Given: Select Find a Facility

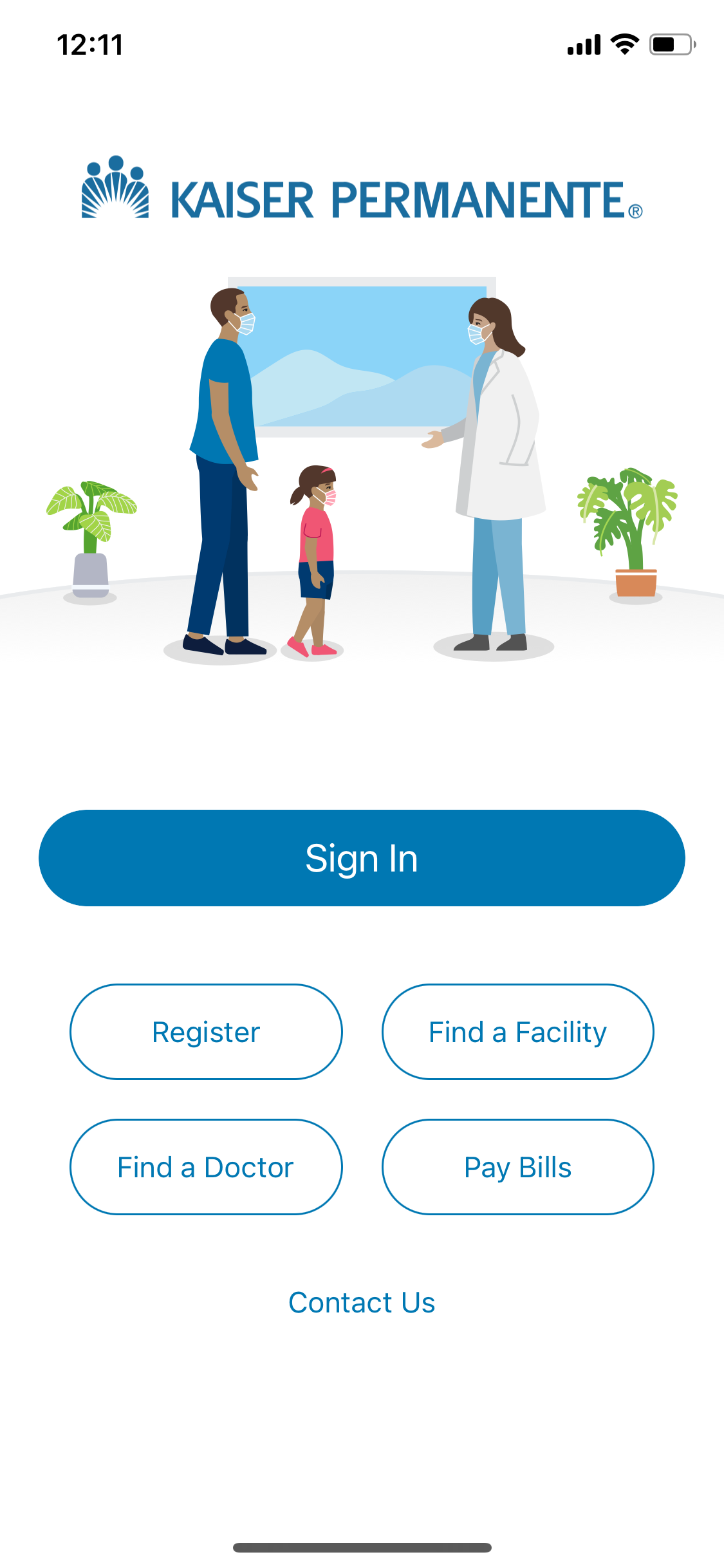Looking at the screenshot, I should coord(518,1032).
